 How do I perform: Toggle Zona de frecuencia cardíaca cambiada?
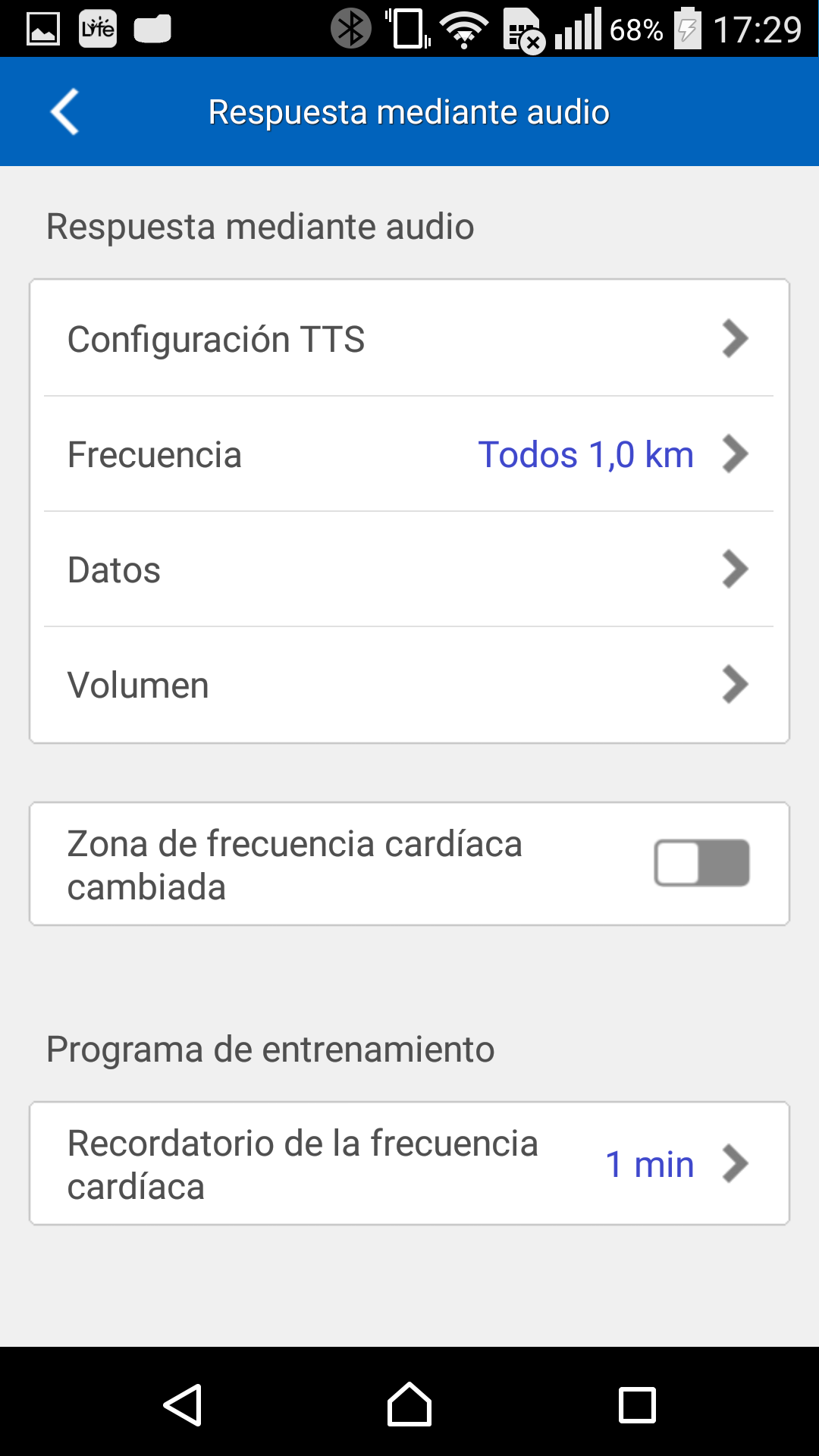tap(701, 863)
